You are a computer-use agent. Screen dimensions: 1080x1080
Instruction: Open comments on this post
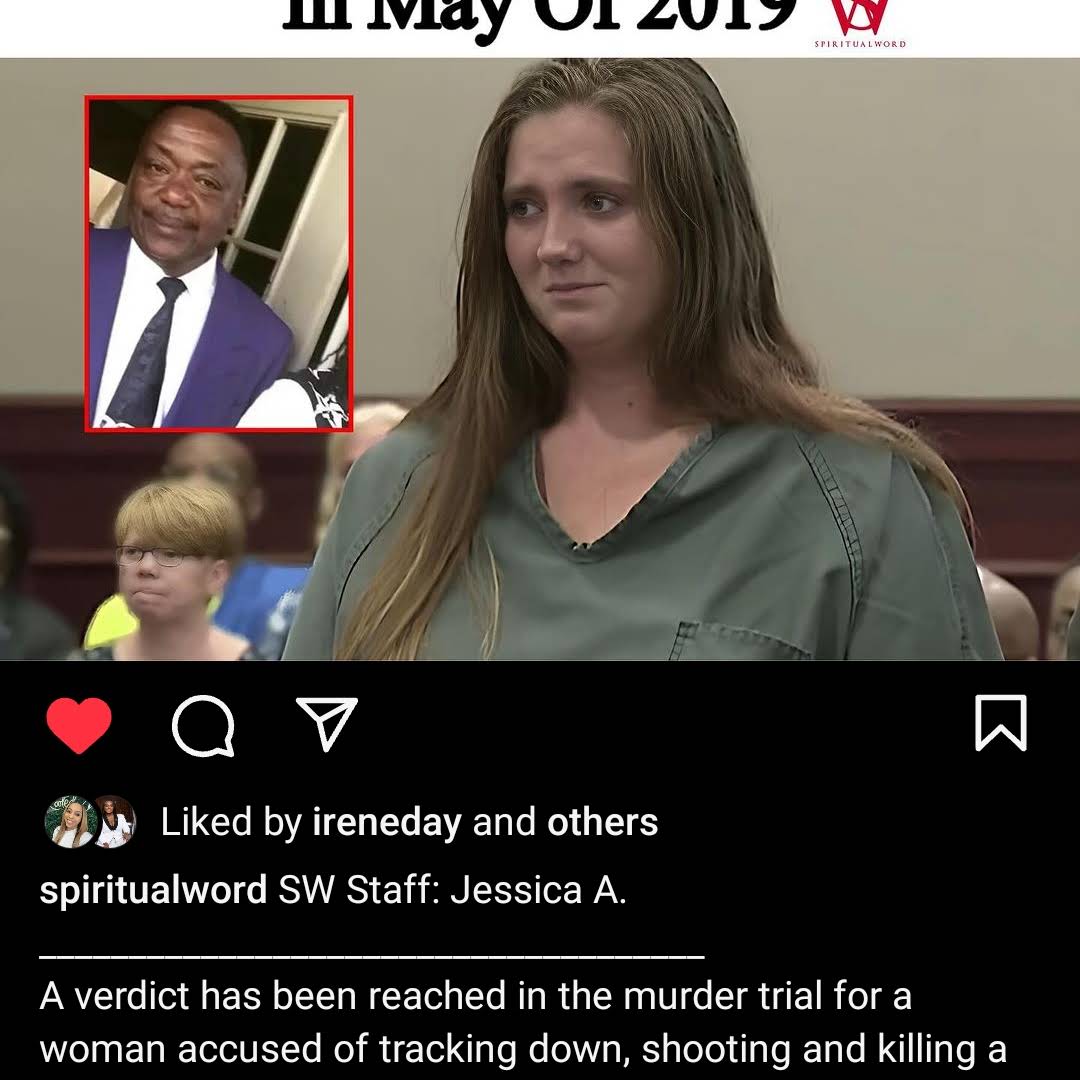pyautogui.click(x=203, y=724)
